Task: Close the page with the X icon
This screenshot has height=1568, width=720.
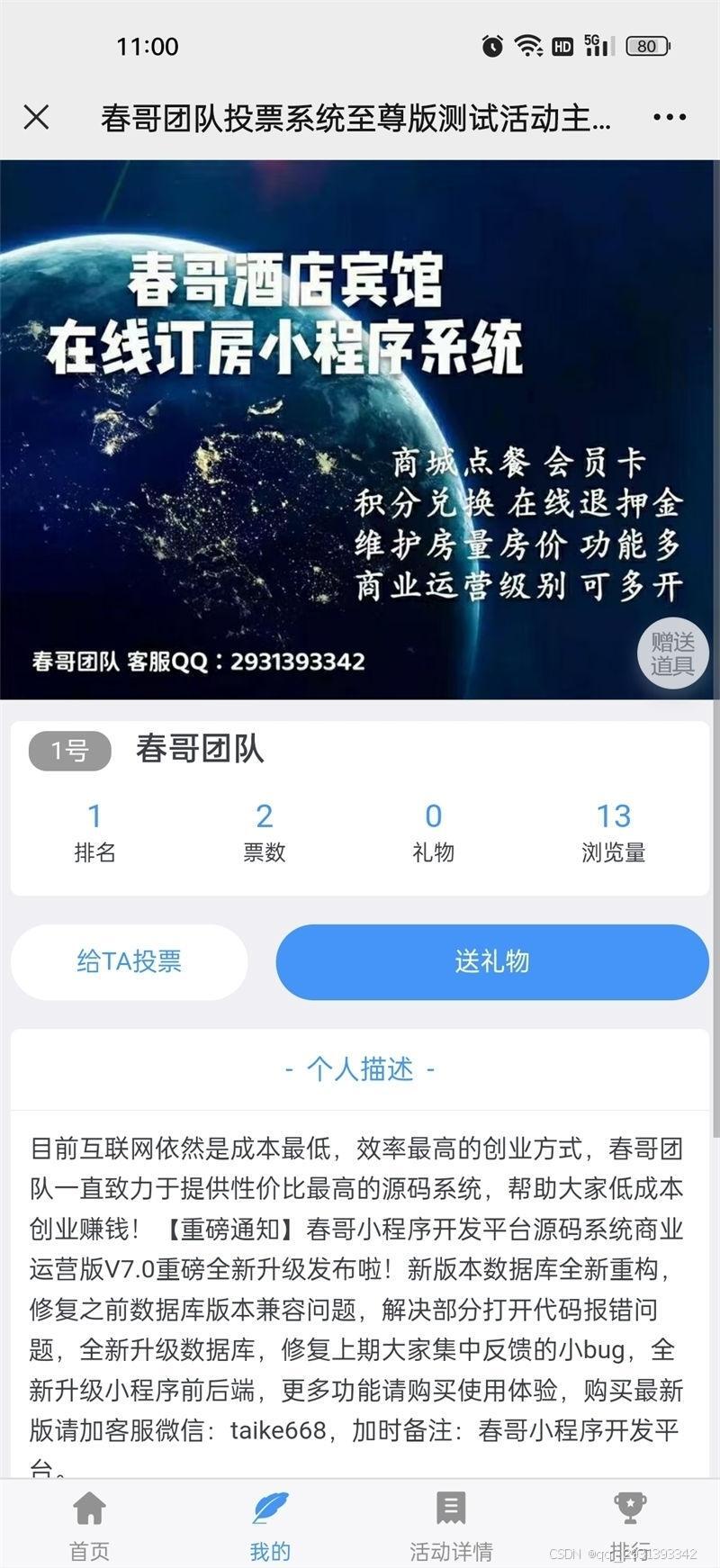Action: (36, 117)
